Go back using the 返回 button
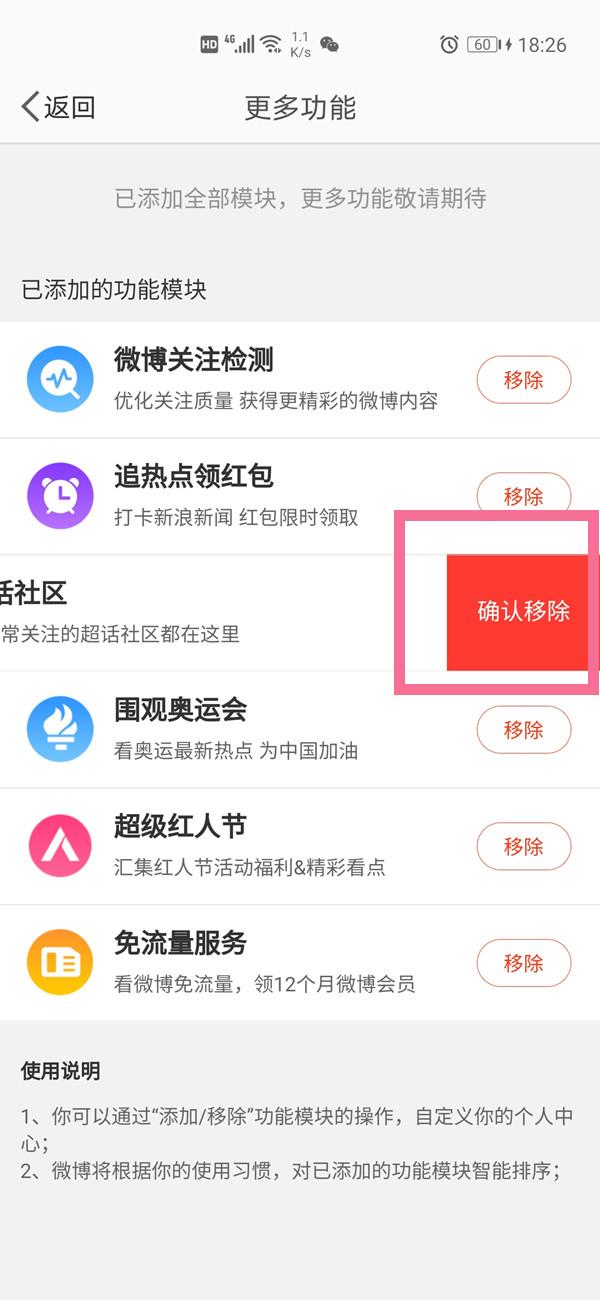This screenshot has width=600, height=1300. [58, 107]
